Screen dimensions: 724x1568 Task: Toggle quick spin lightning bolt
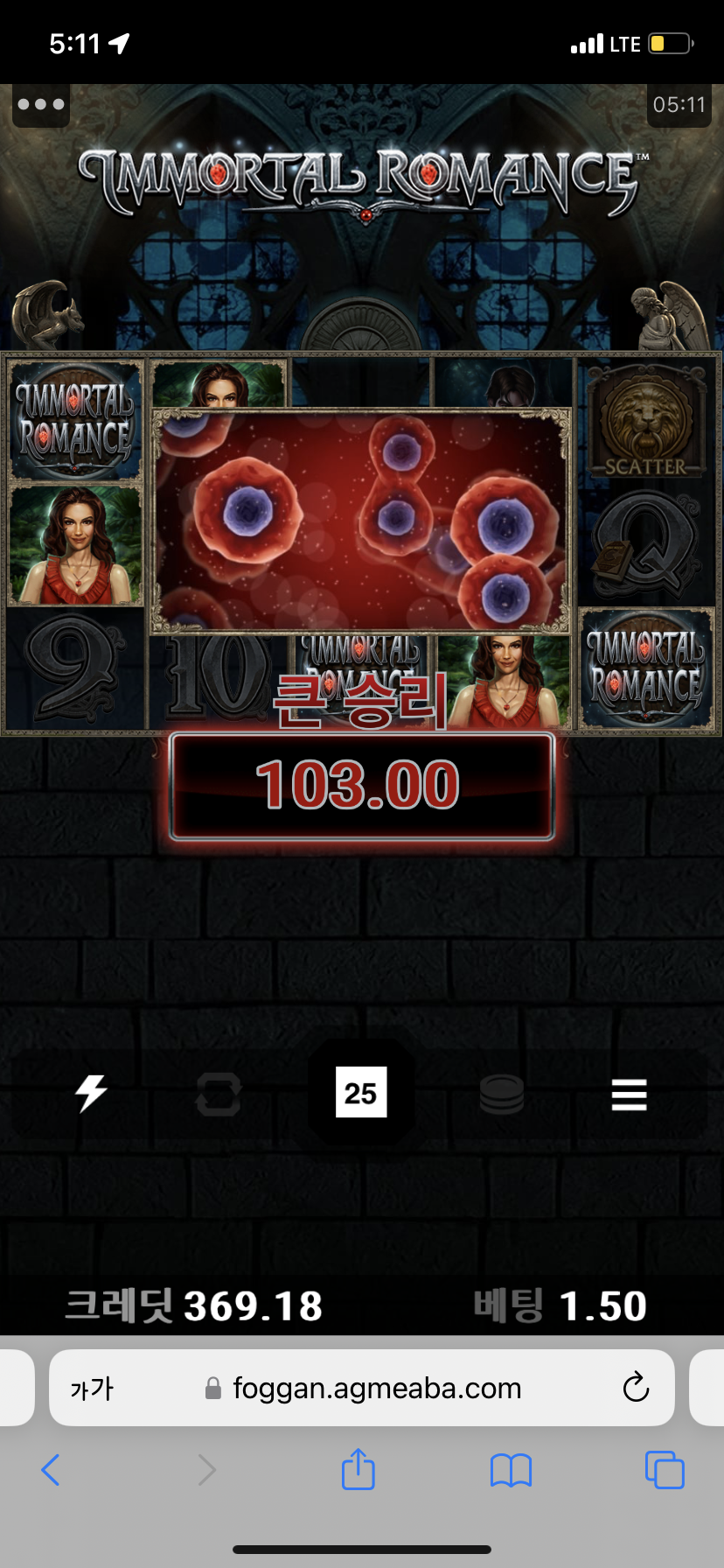(x=91, y=1094)
